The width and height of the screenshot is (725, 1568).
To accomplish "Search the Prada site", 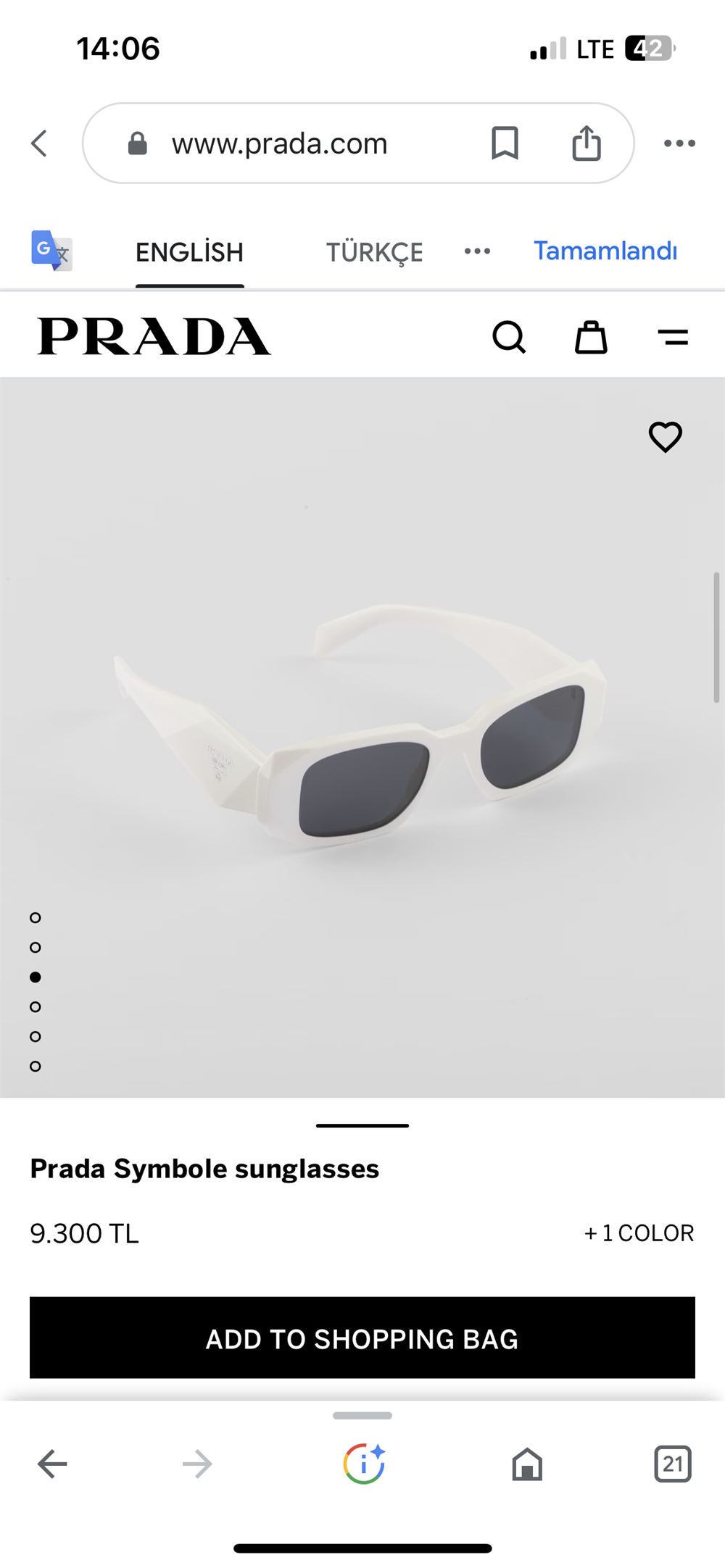I will click(509, 337).
